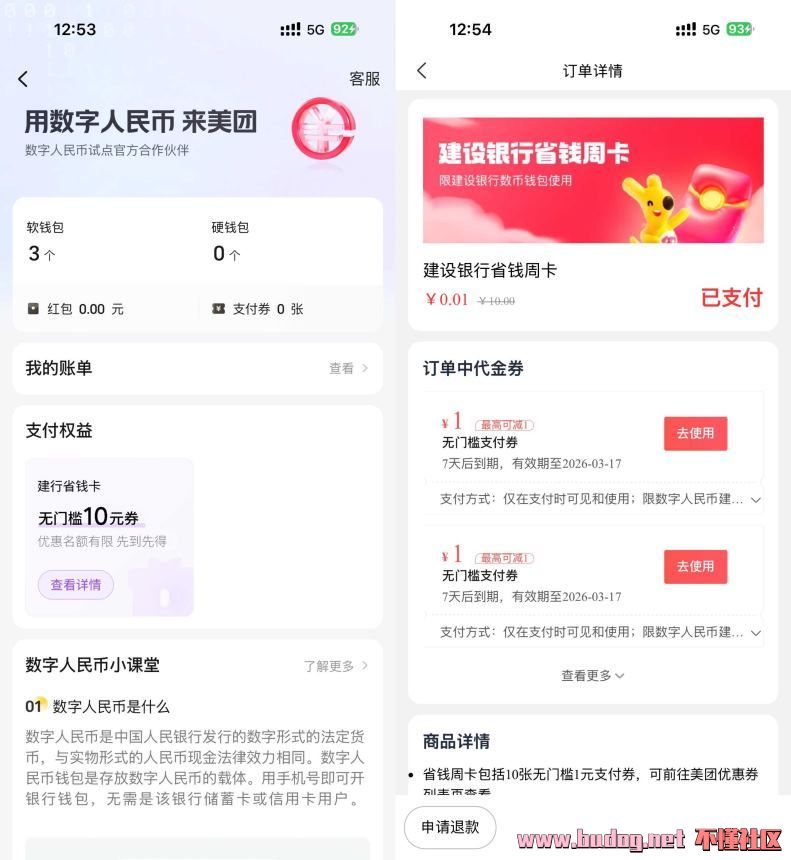Go back from 订单详情 page

point(421,70)
